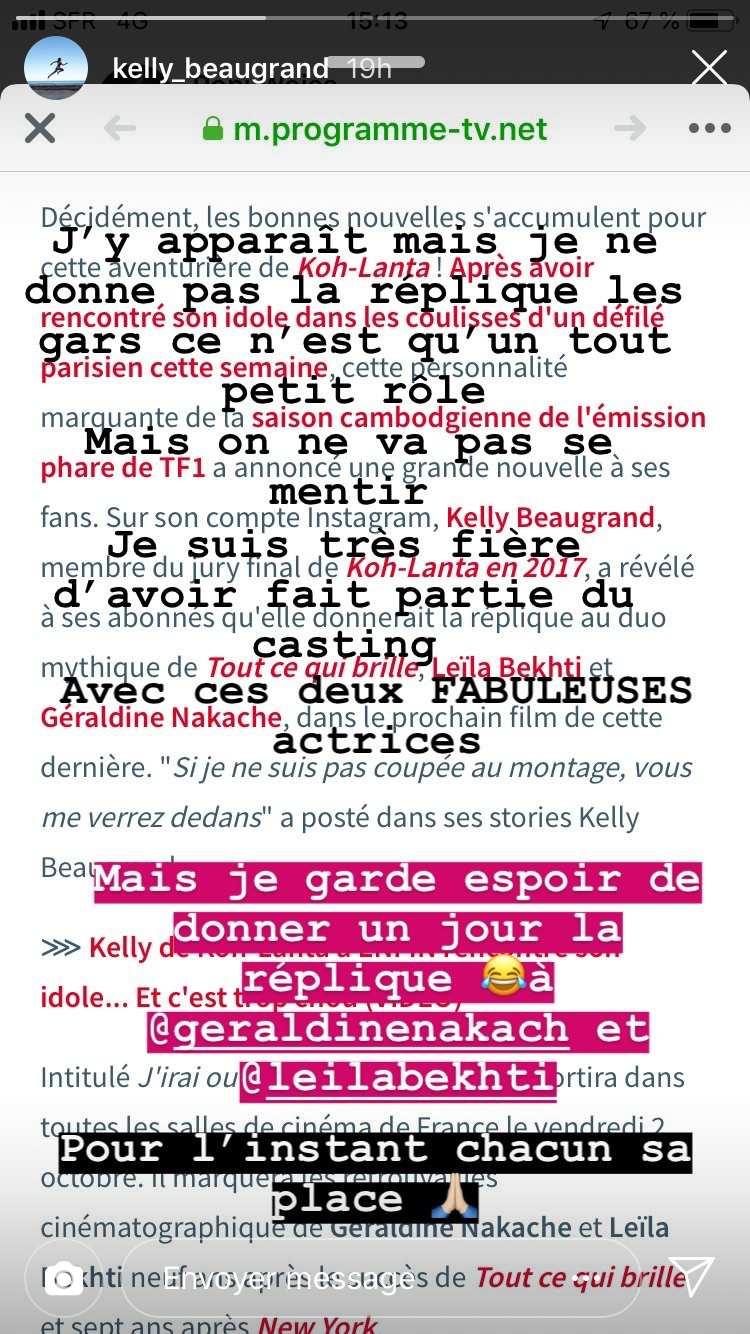Open the camera to reply
This screenshot has height=1334, width=750.
coord(65,1277)
